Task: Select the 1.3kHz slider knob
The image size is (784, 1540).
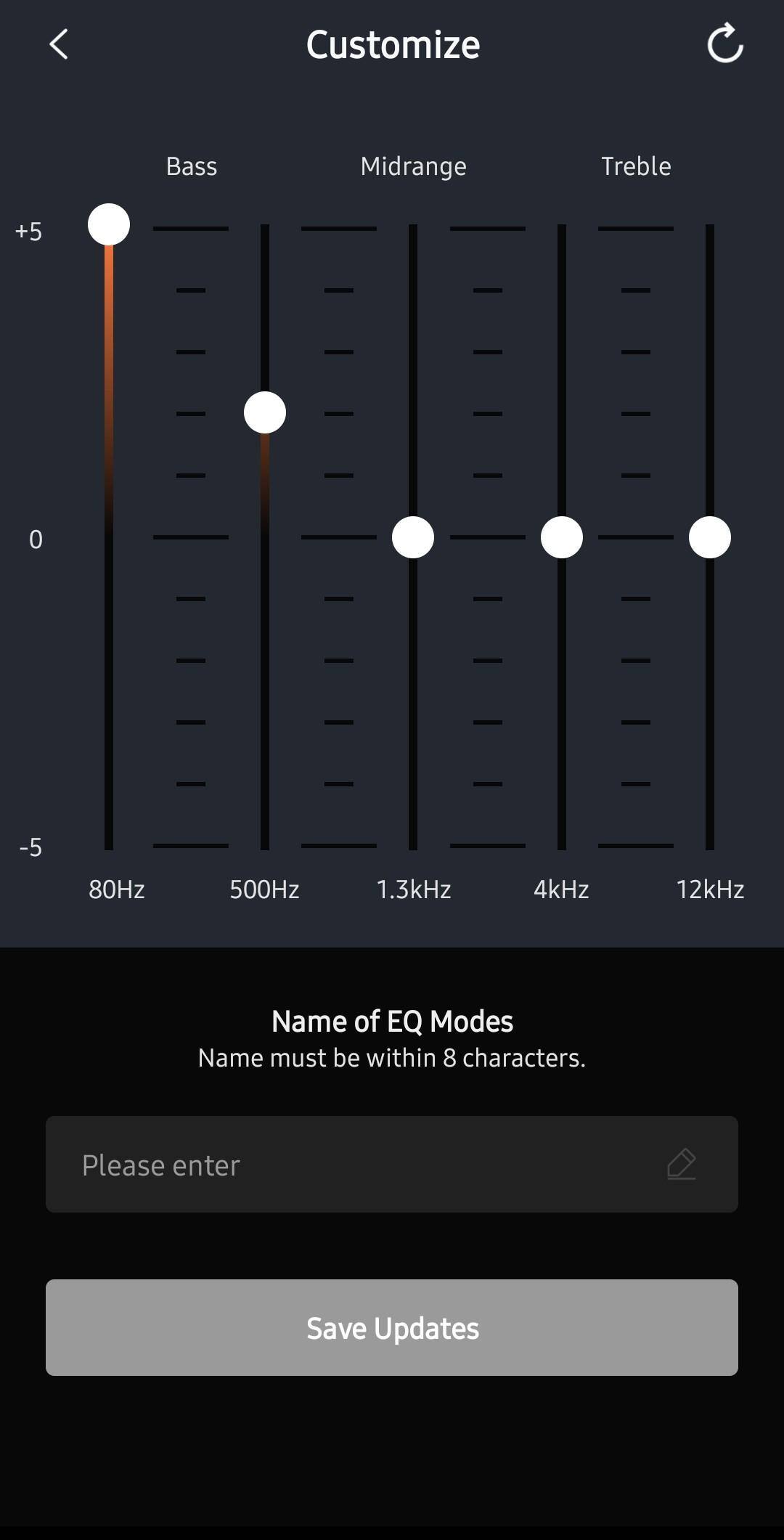Action: 413,537
